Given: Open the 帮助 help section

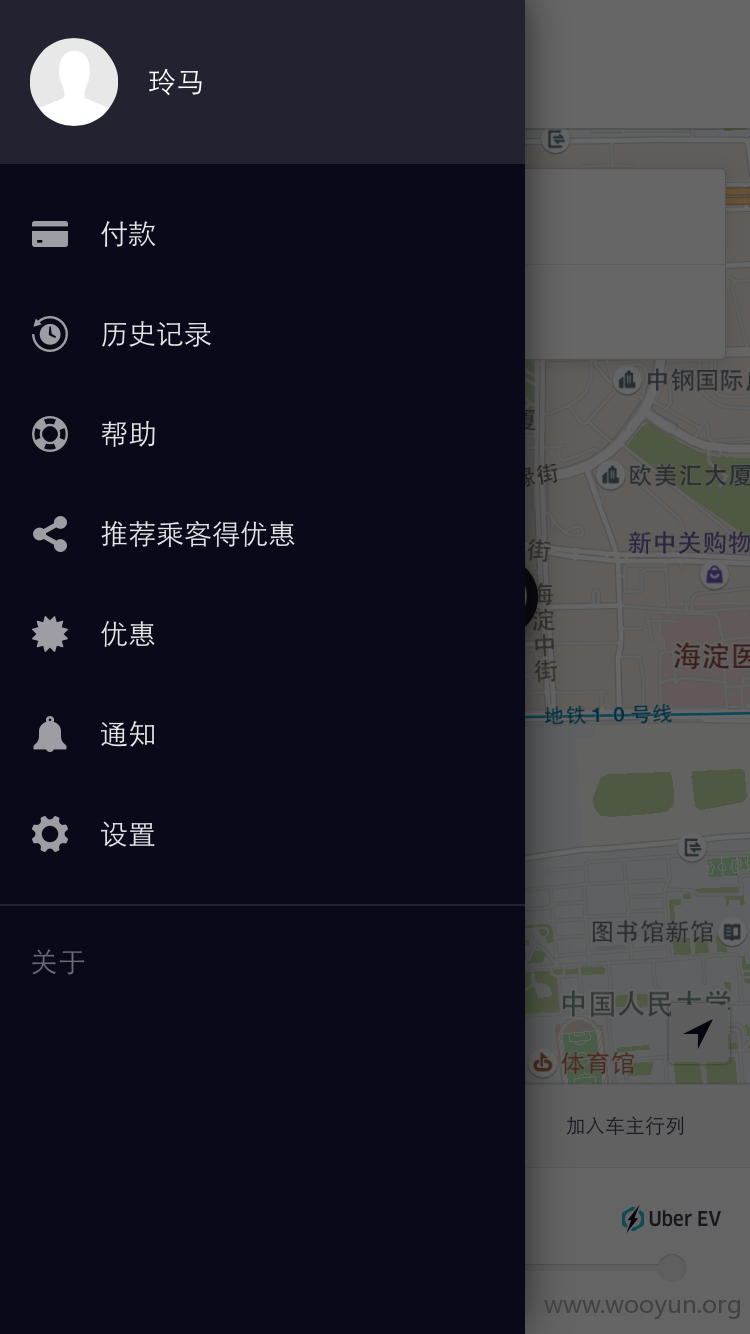Looking at the screenshot, I should click(262, 434).
